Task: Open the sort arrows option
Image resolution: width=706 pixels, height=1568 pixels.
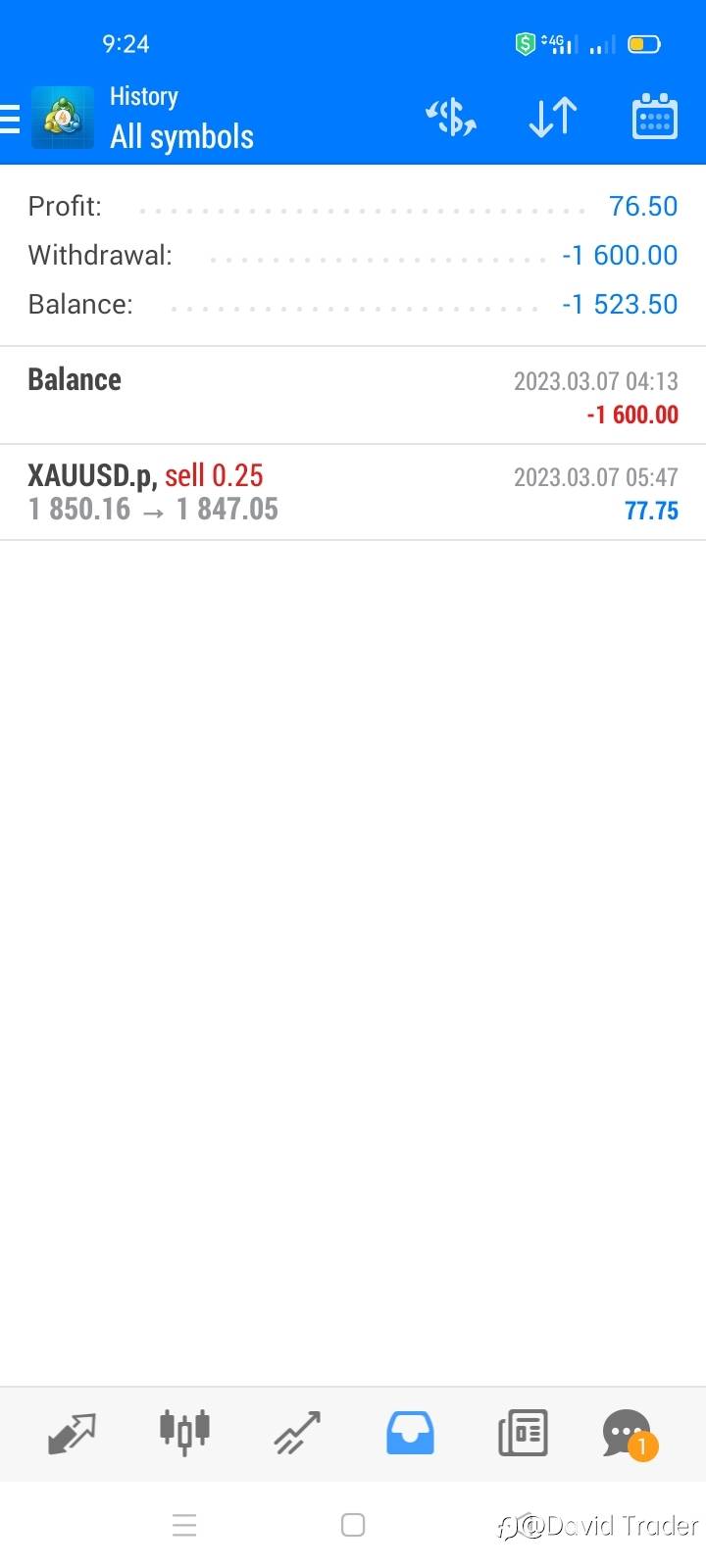Action: click(553, 119)
